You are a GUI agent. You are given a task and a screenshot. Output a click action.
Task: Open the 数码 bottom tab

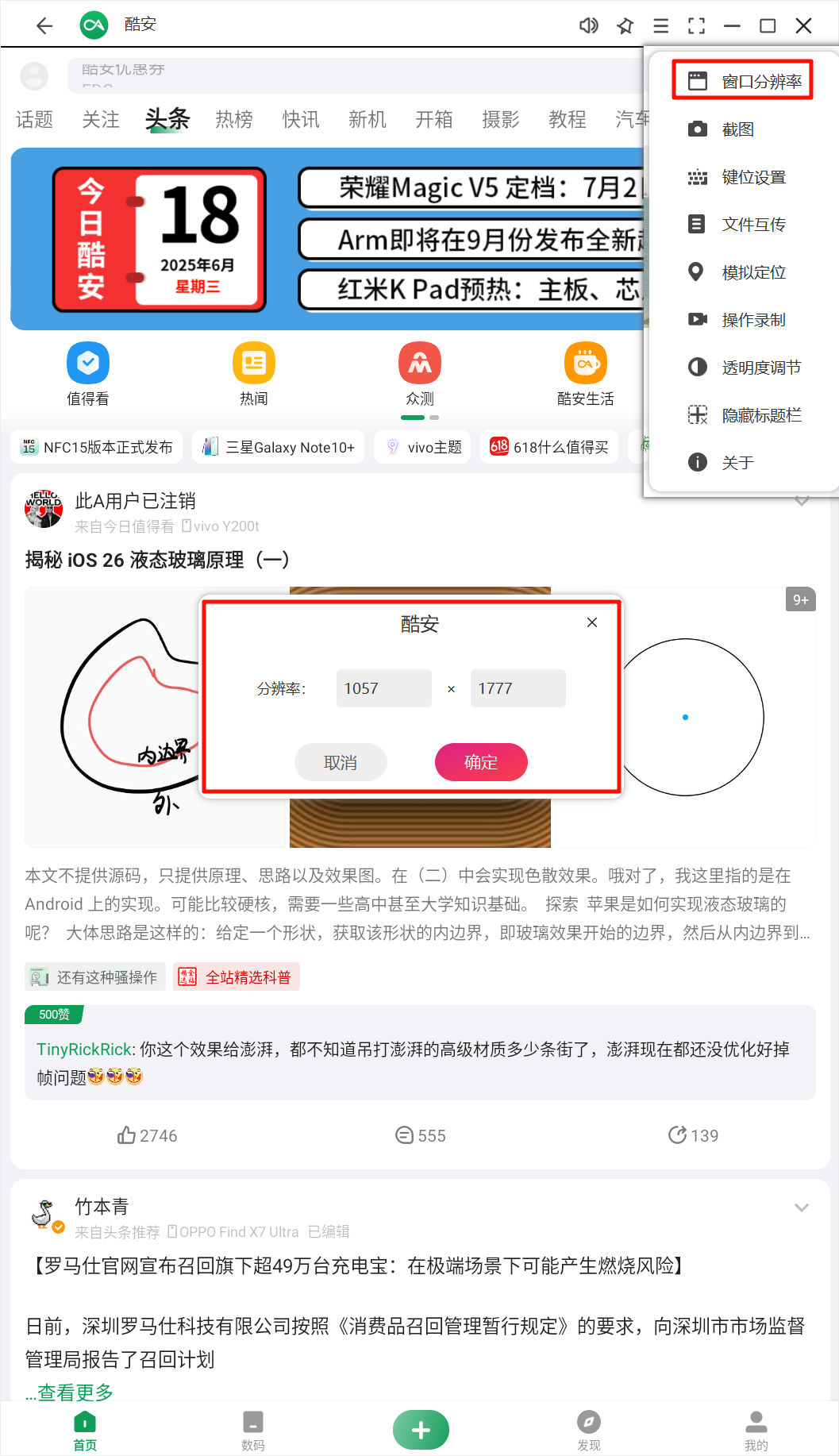[x=253, y=1430]
